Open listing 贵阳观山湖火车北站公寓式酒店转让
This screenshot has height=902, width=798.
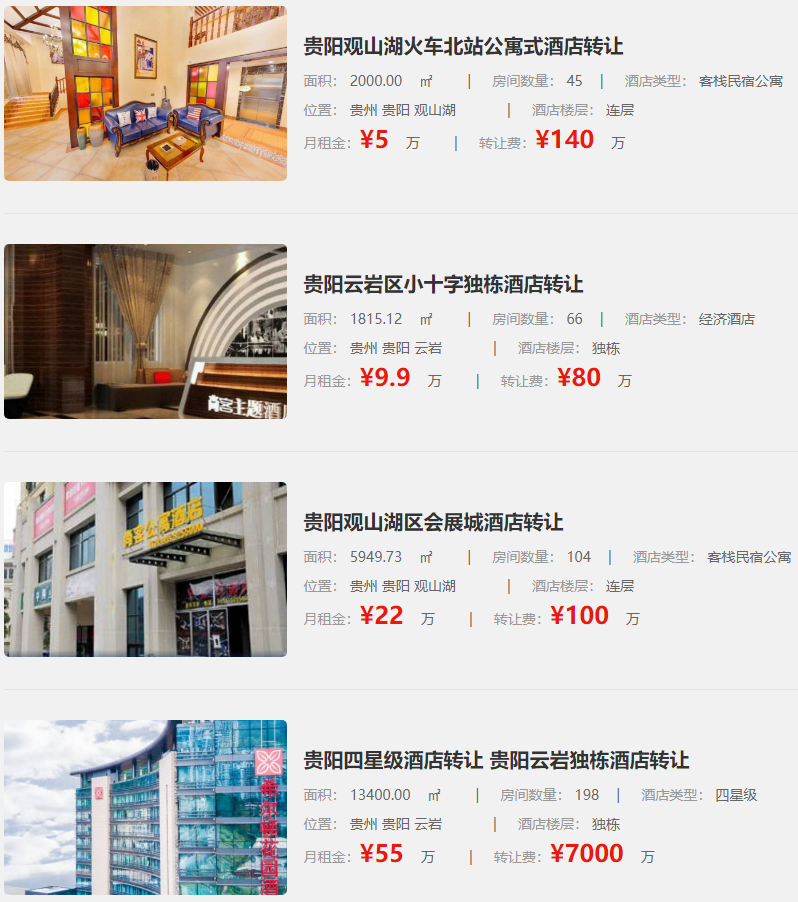[x=463, y=46]
